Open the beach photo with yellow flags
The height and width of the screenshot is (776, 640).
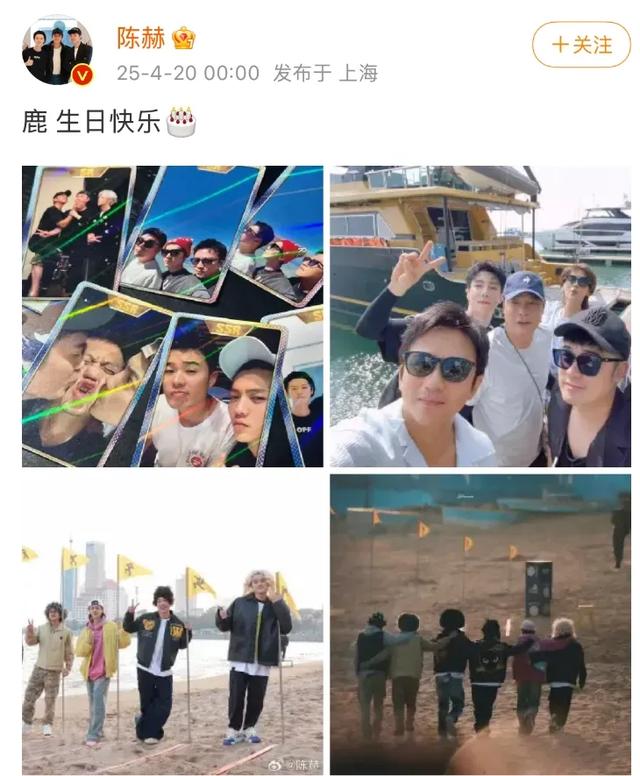tap(173, 624)
